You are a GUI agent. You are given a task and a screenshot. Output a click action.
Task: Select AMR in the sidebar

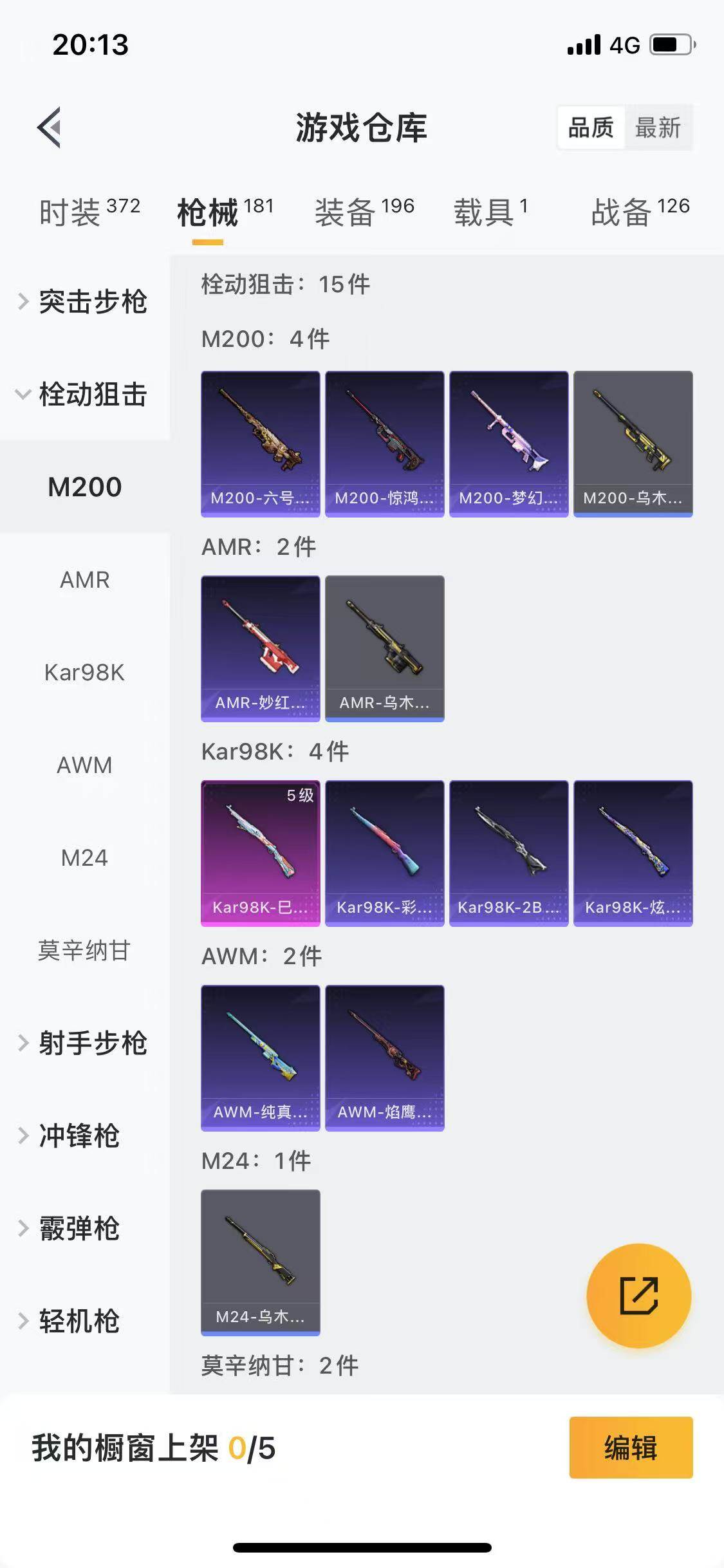tap(85, 580)
